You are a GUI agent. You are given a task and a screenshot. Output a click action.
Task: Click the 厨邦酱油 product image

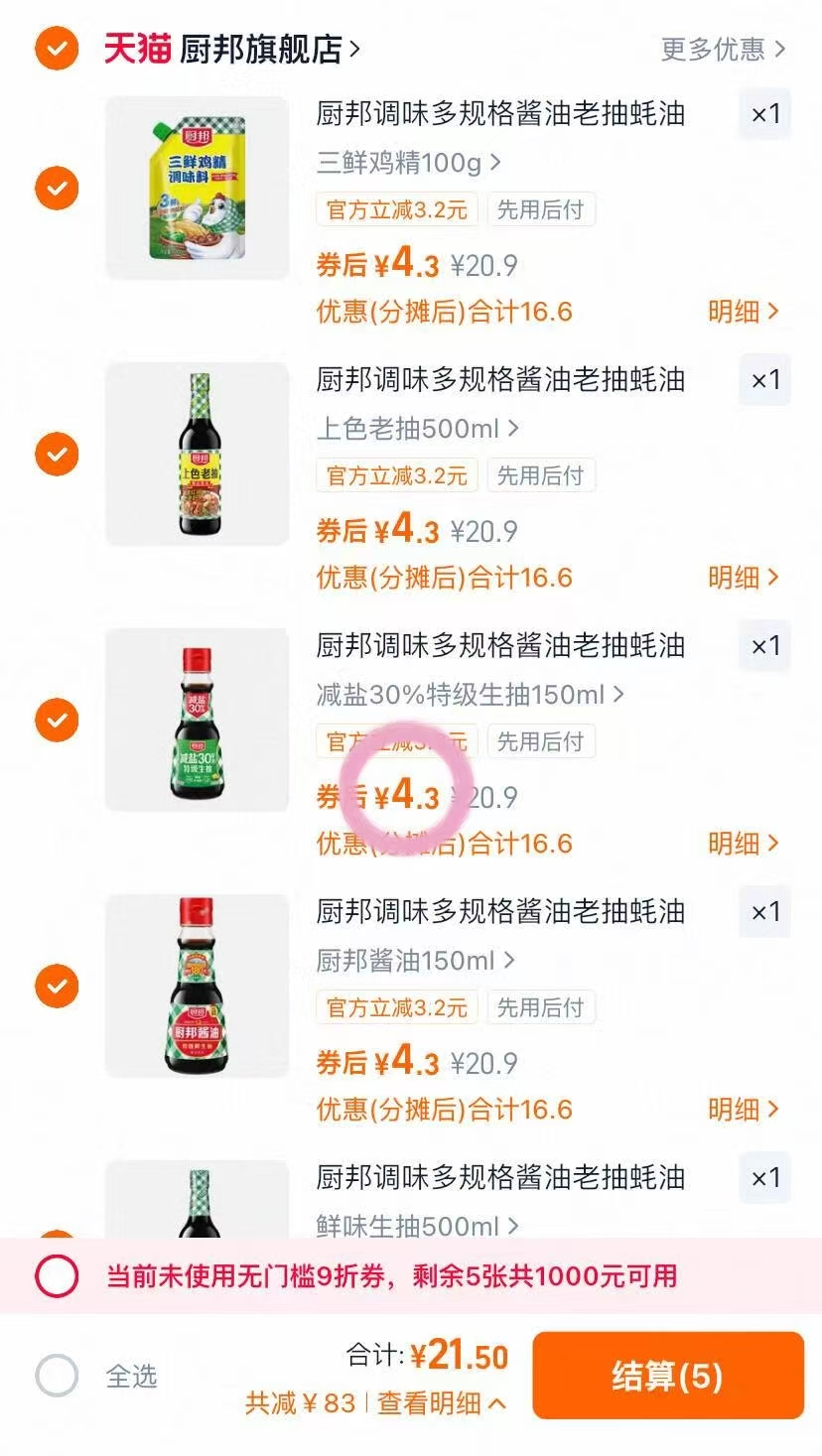click(x=196, y=987)
